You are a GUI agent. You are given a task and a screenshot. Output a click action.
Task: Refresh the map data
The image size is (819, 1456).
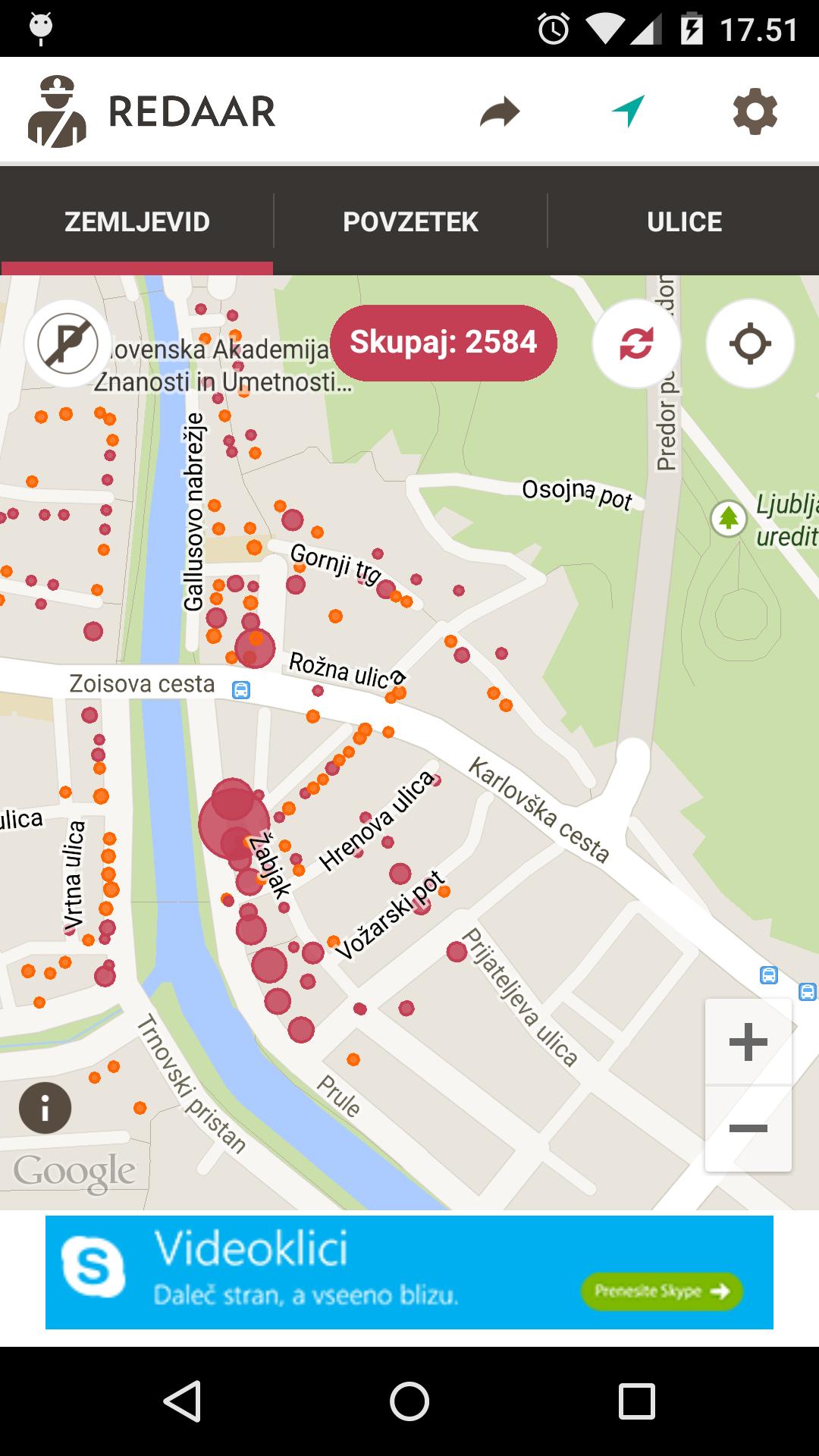pyautogui.click(x=636, y=344)
